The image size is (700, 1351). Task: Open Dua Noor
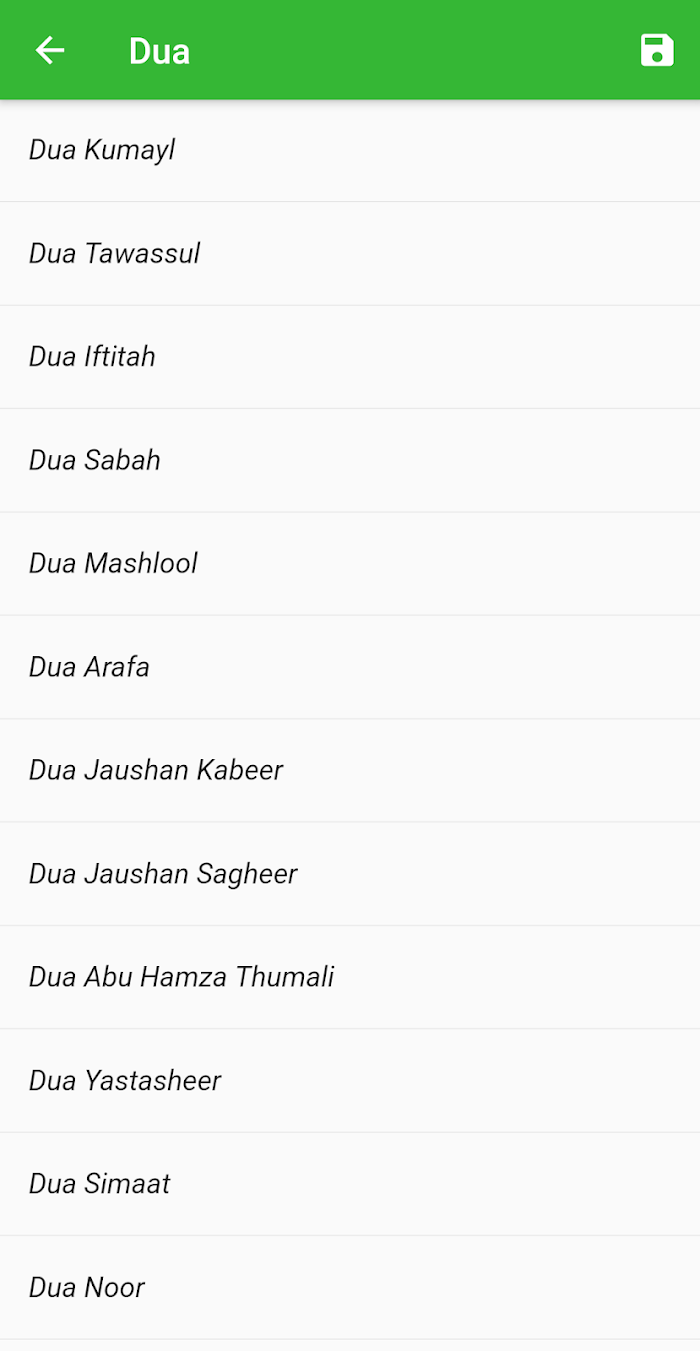pyautogui.click(x=350, y=1287)
